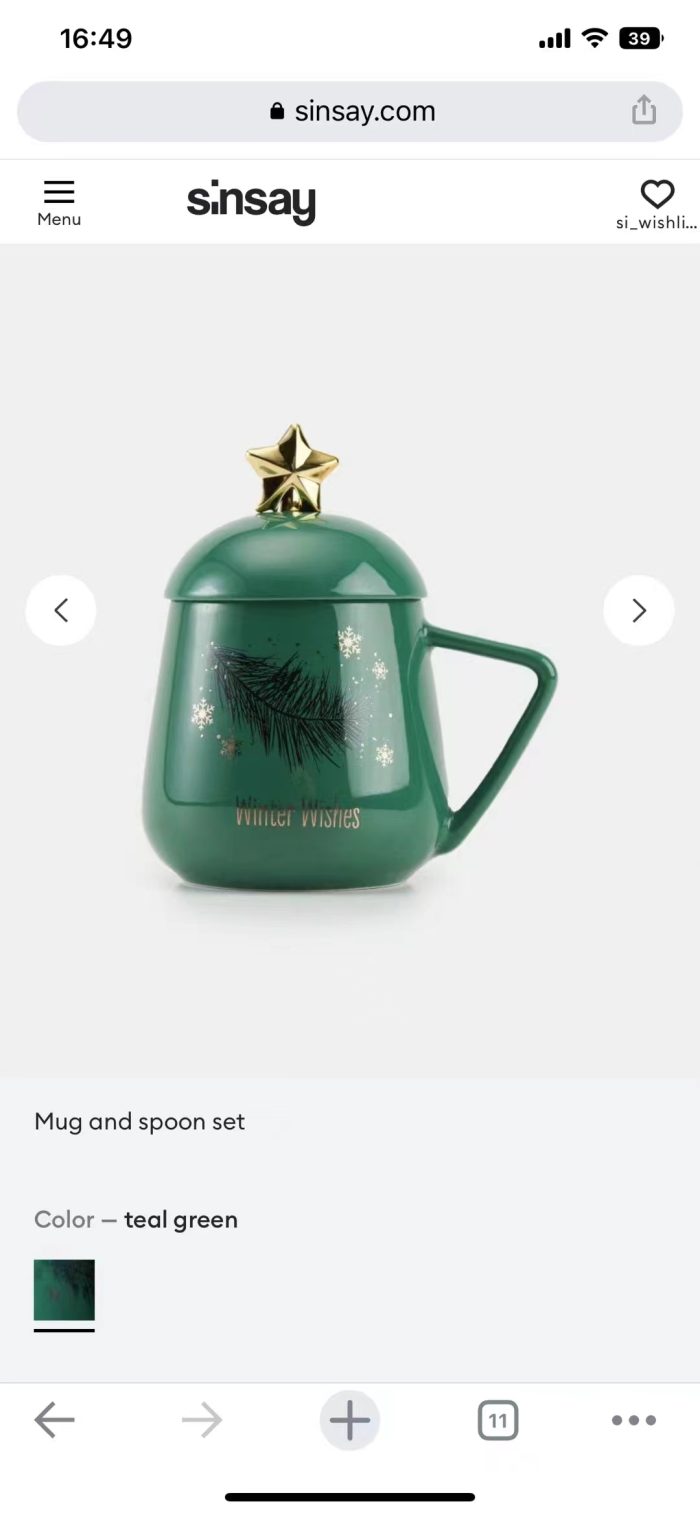Image resolution: width=700 pixels, height=1515 pixels.
Task: Select the teal green color swatch
Action: (x=64, y=1290)
